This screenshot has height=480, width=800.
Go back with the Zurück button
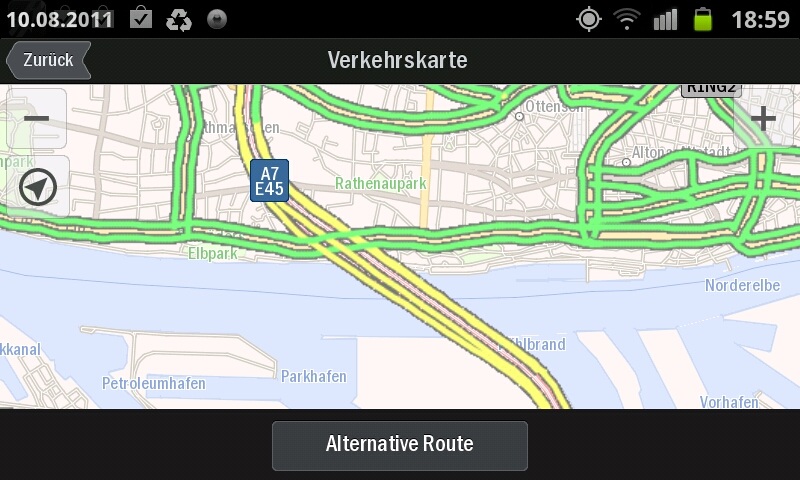tap(47, 60)
